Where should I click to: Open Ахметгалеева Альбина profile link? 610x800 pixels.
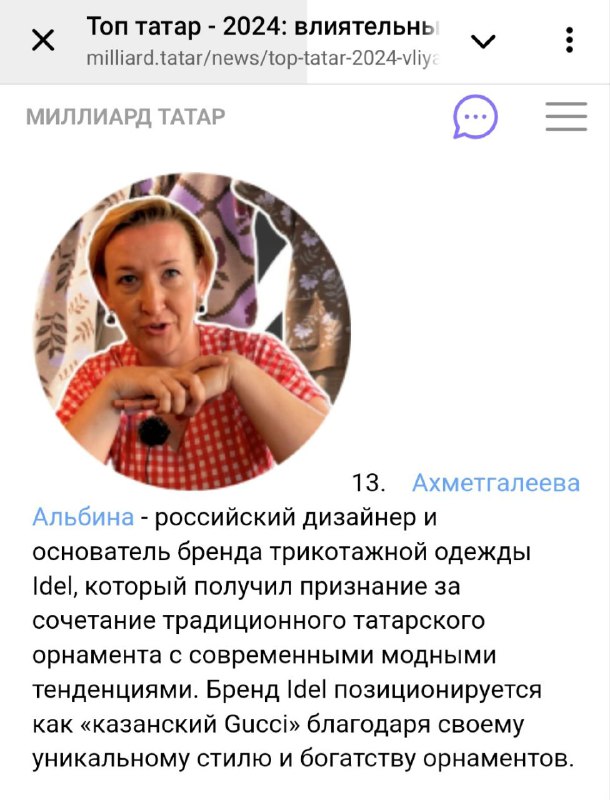coord(495,484)
